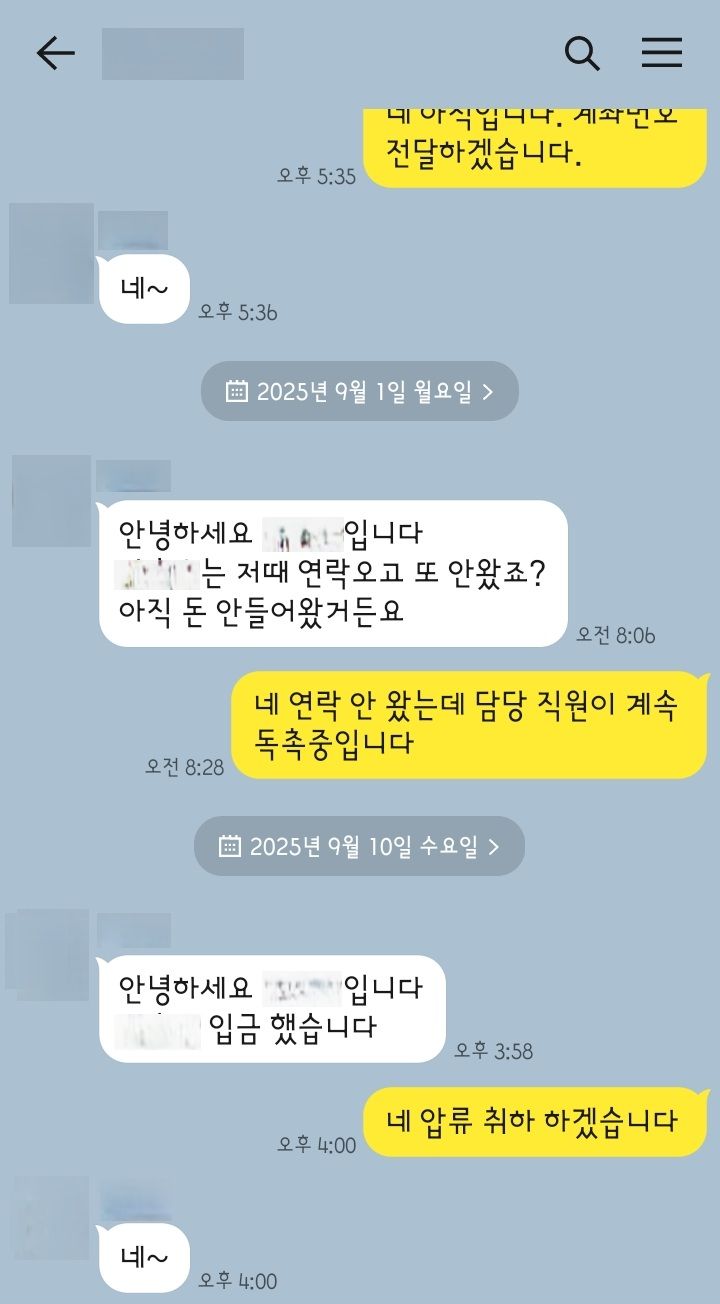Search within this conversation
The height and width of the screenshot is (1304, 720).
(582, 53)
